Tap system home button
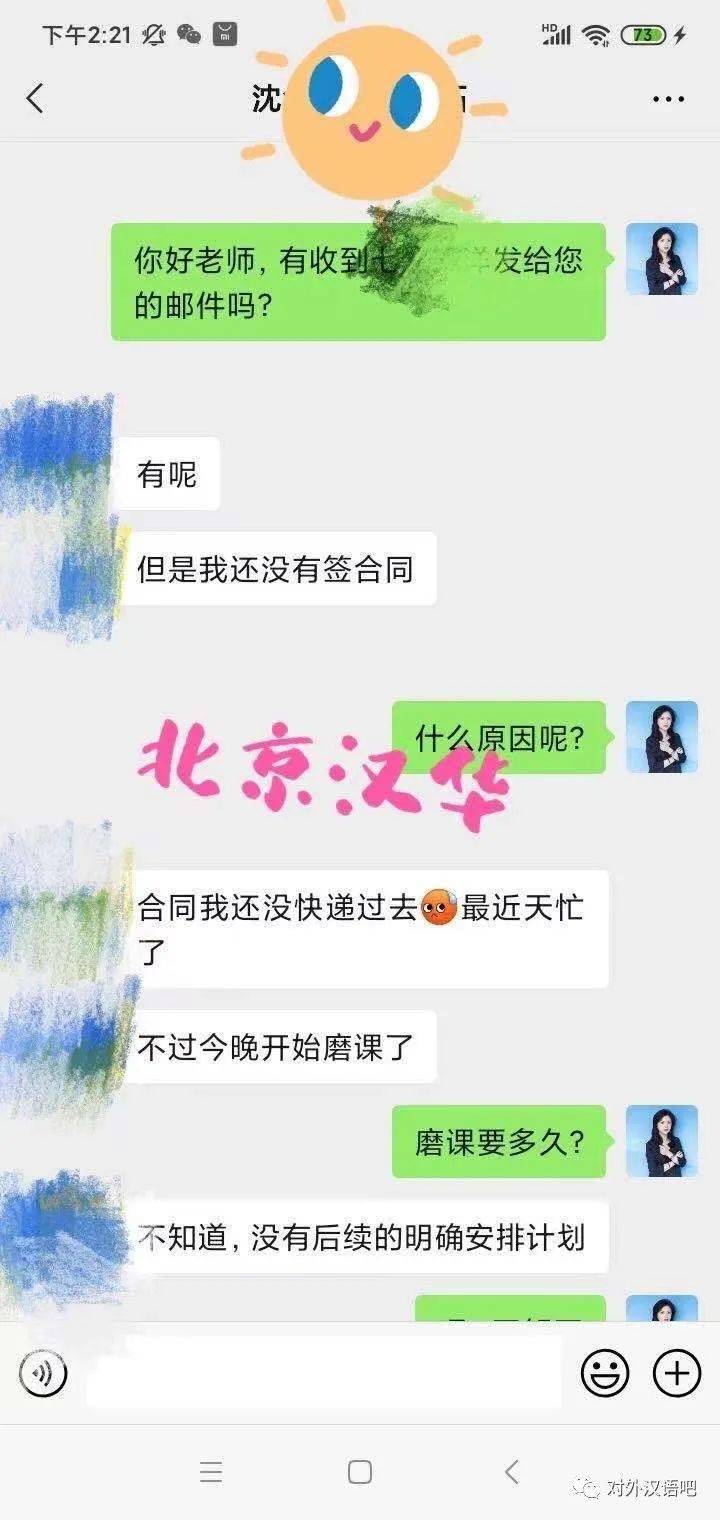Image resolution: width=720 pixels, height=1520 pixels. (360, 1471)
